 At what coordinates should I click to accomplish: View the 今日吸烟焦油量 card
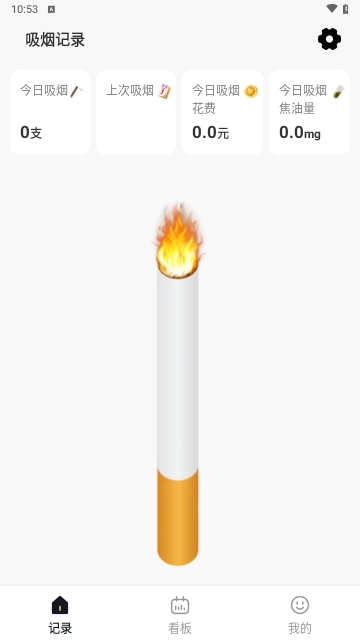click(x=309, y=112)
